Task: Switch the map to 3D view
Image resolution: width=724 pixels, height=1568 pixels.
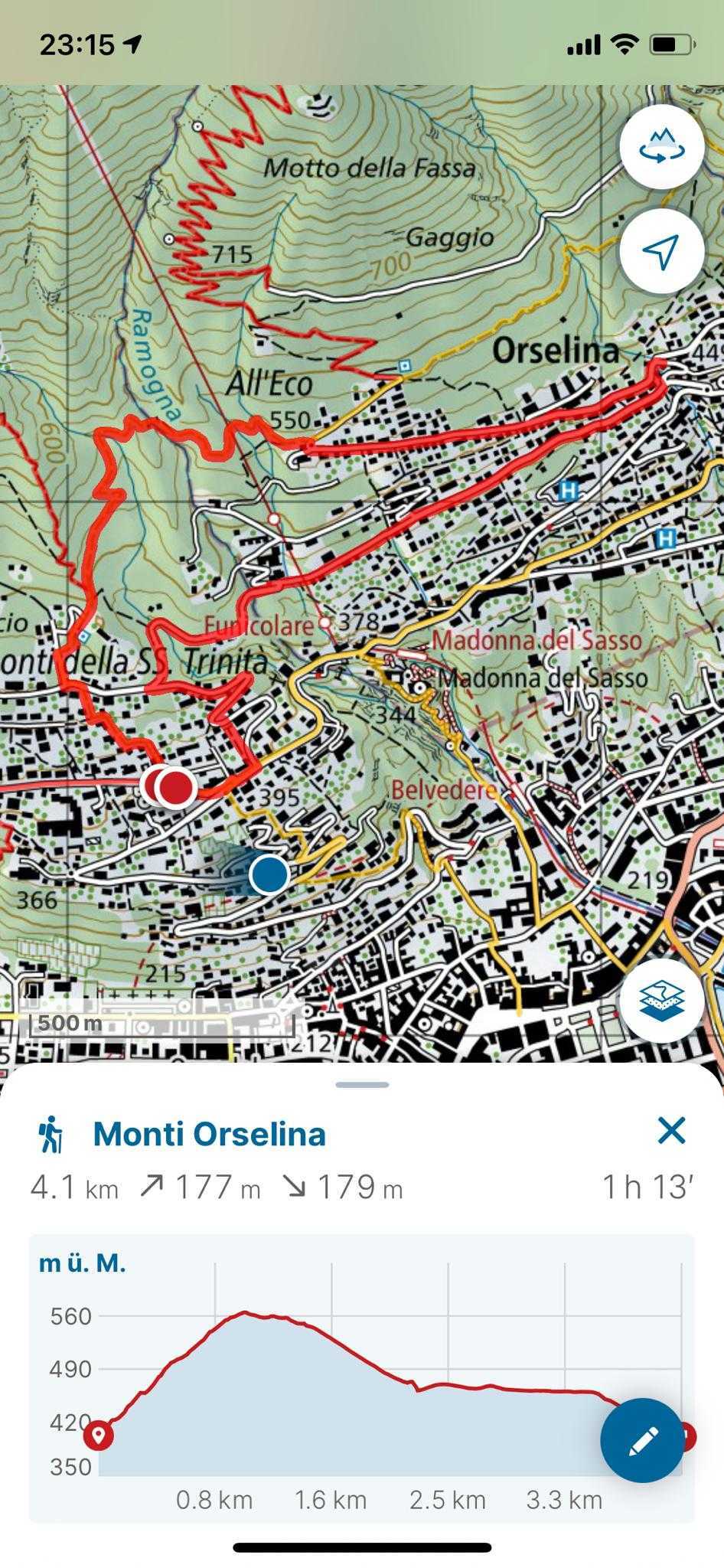Action: (661, 146)
